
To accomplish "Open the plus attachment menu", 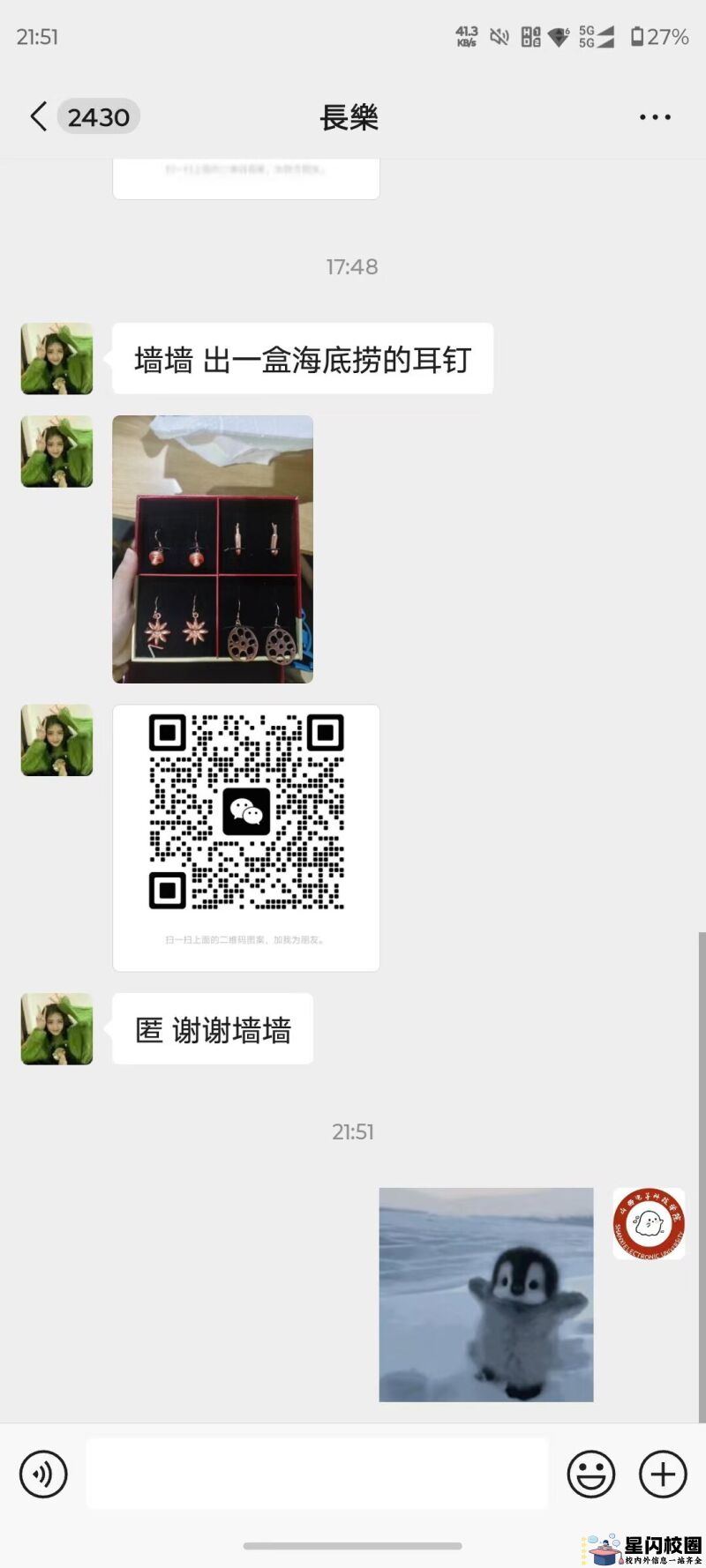I will click(x=663, y=1474).
